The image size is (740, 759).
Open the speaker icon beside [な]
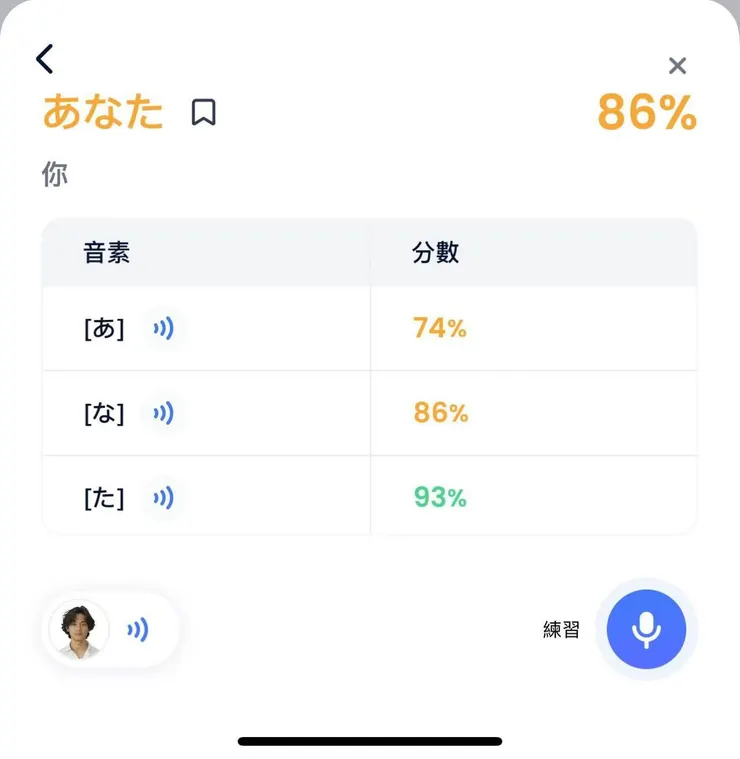(164, 414)
